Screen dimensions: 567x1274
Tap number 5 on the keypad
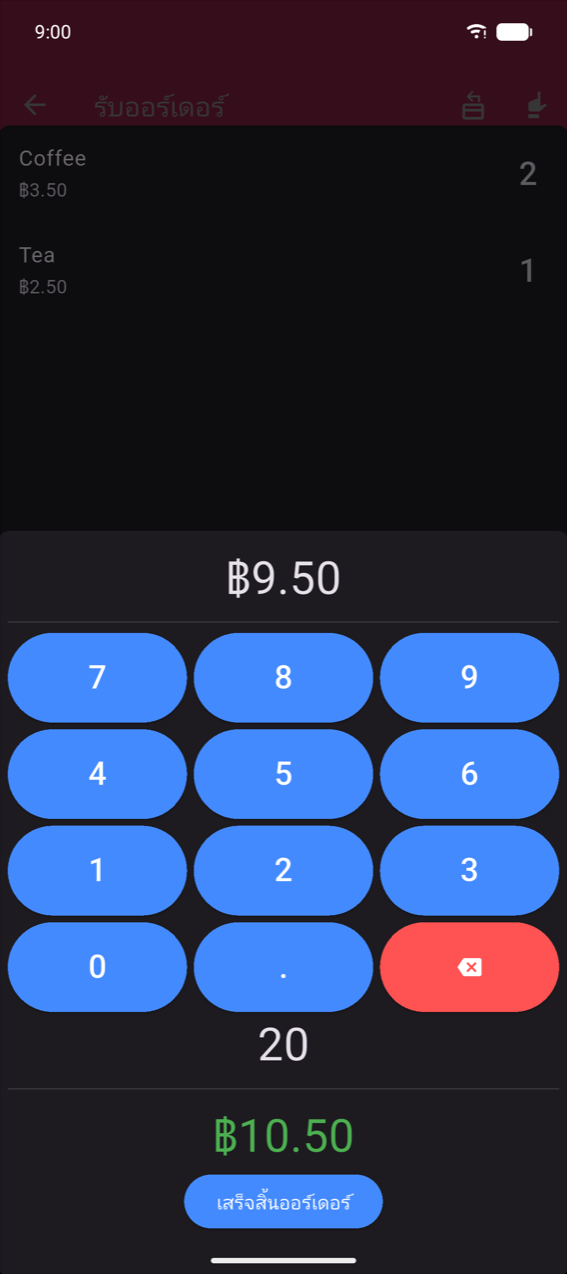(x=283, y=774)
